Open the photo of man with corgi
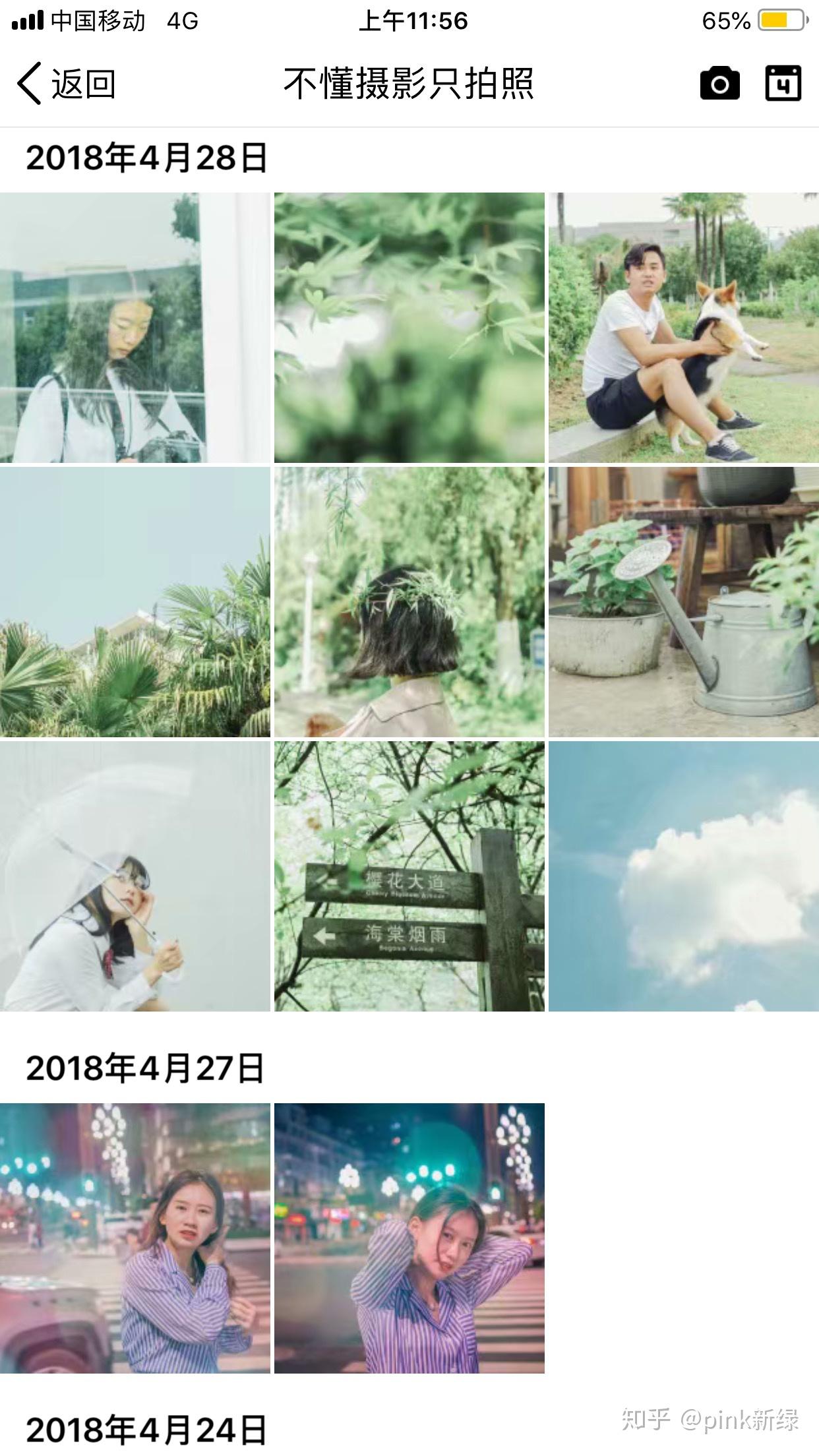The image size is (819, 1456). [684, 328]
